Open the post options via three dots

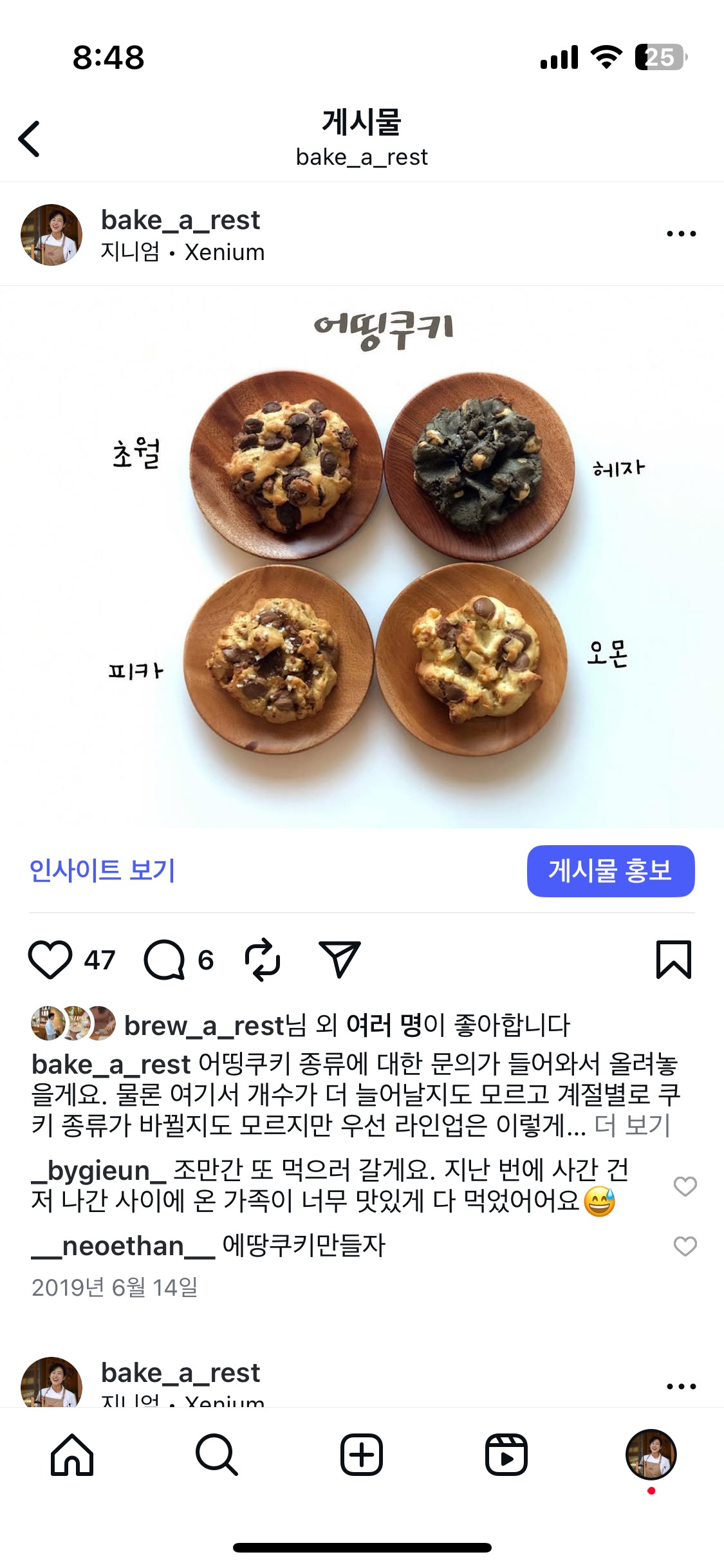(x=681, y=234)
